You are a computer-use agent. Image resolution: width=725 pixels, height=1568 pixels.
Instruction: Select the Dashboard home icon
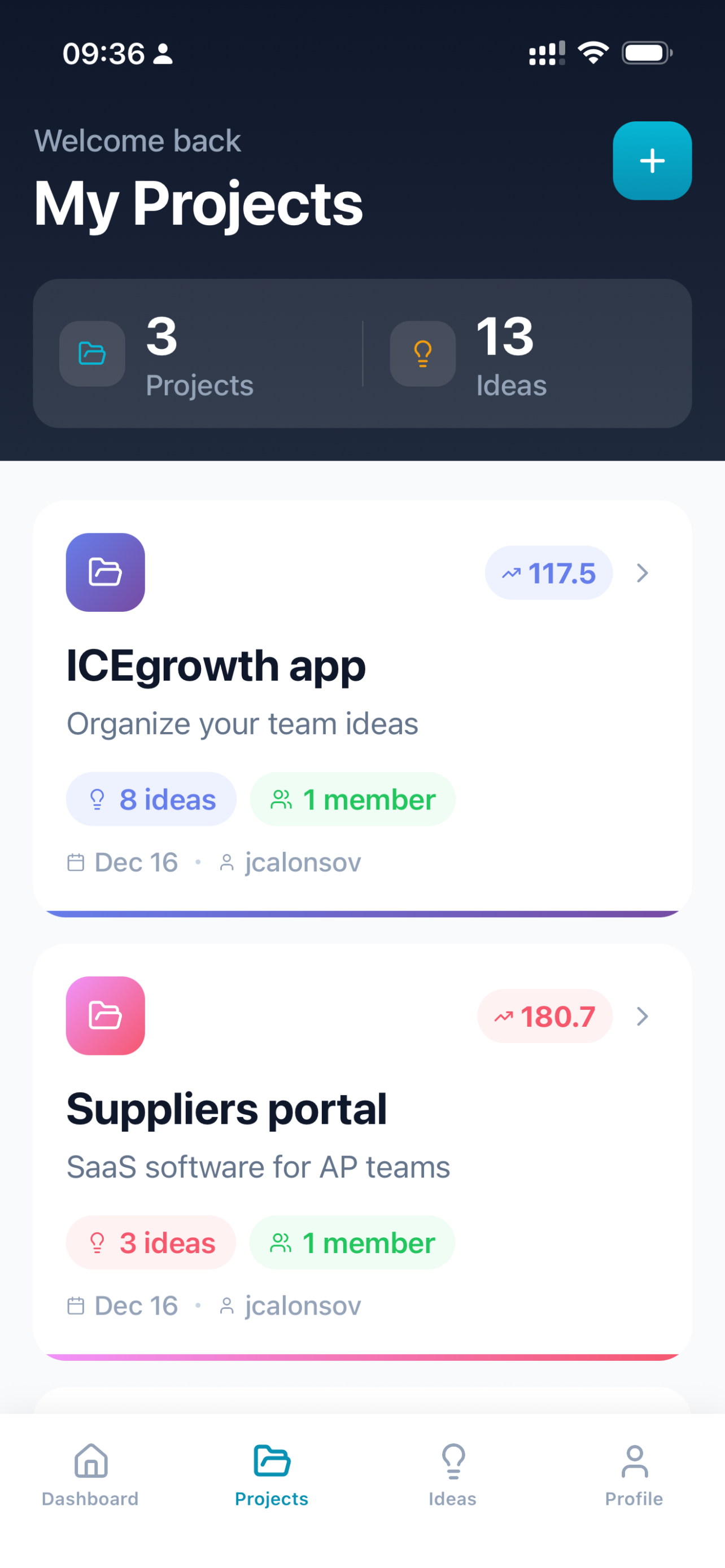tap(90, 1461)
